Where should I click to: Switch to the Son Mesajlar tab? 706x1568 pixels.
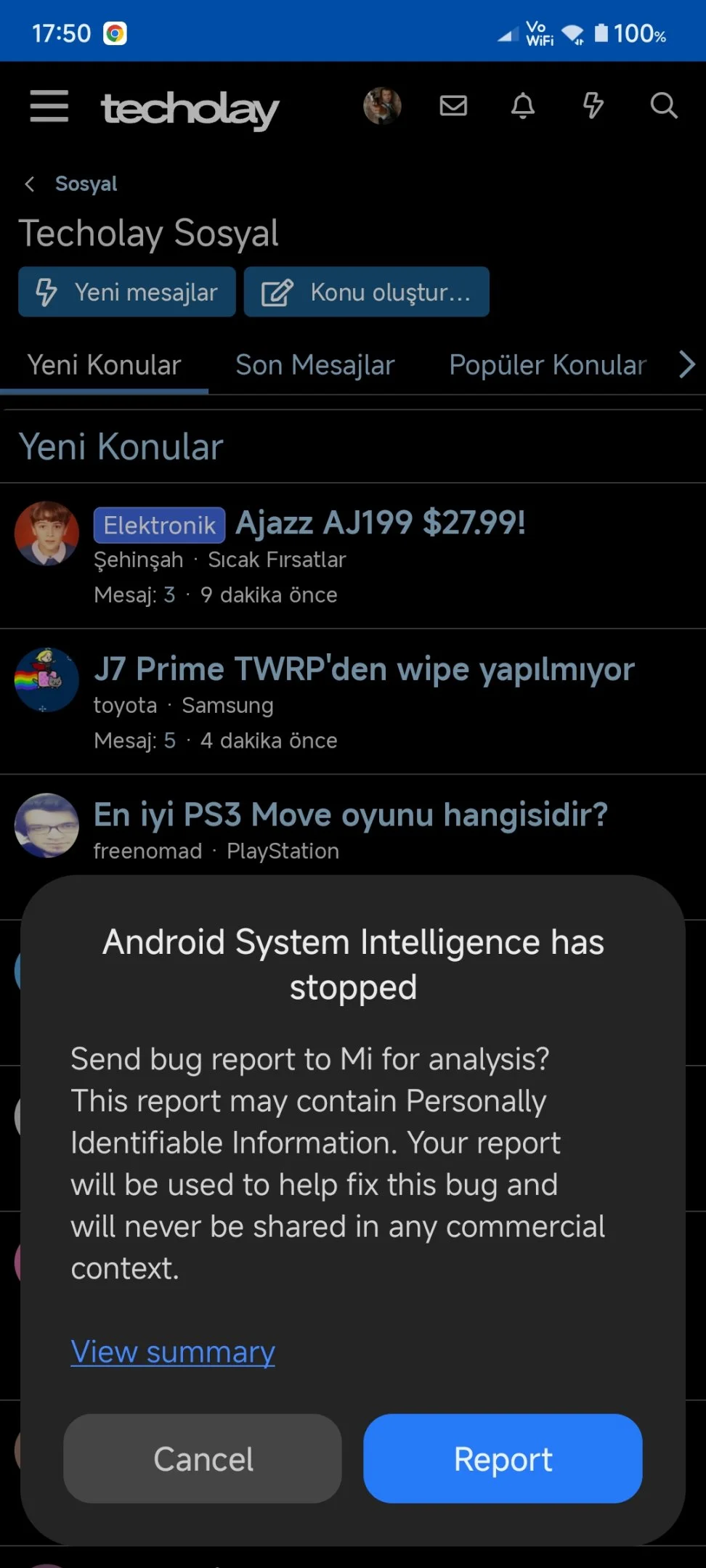(x=315, y=365)
